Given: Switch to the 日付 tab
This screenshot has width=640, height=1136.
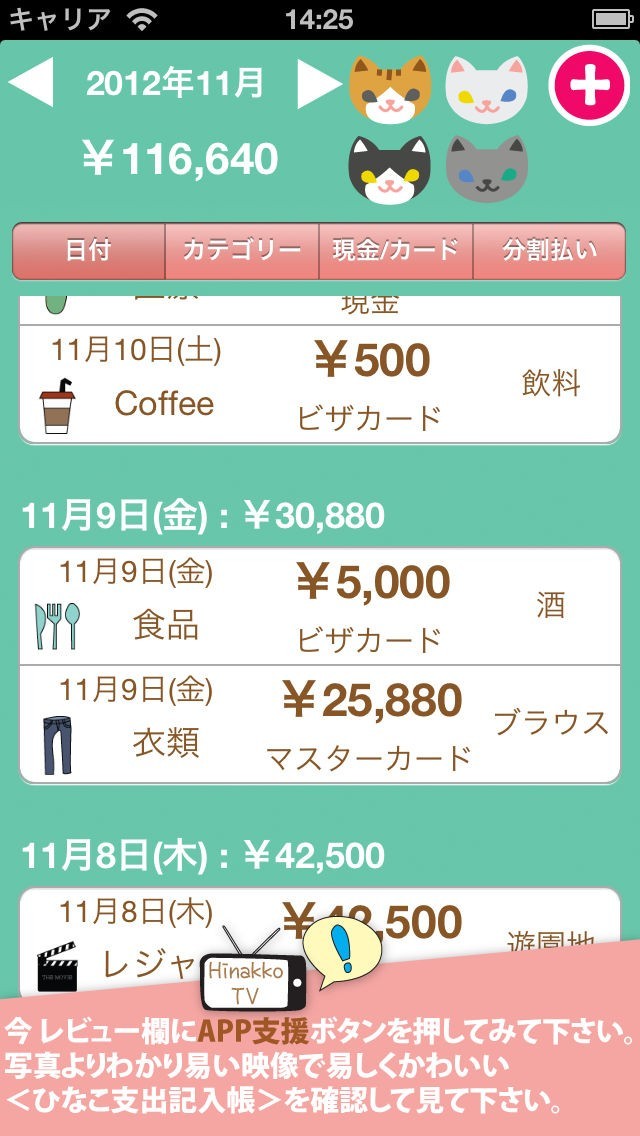Looking at the screenshot, I should pyautogui.click(x=89, y=251).
